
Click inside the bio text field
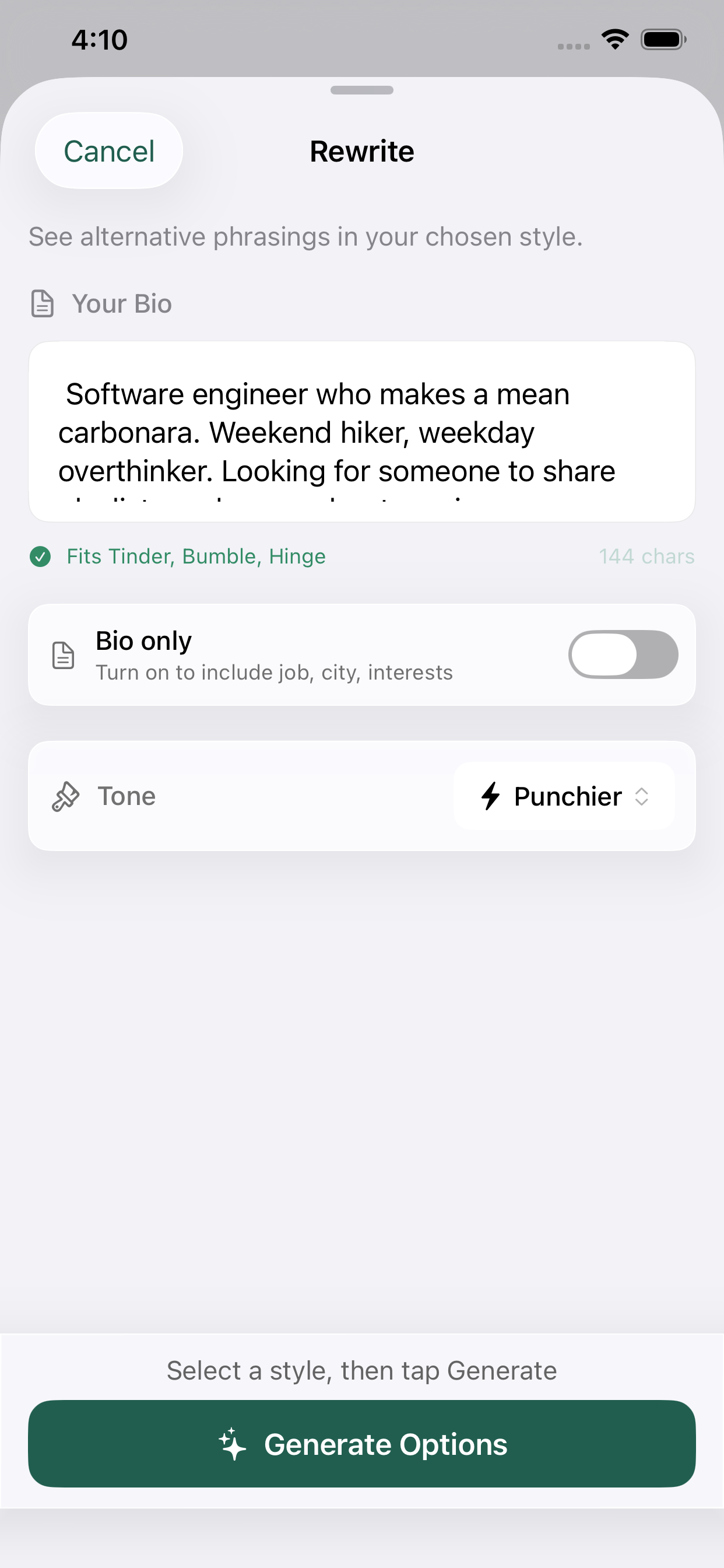(x=362, y=432)
